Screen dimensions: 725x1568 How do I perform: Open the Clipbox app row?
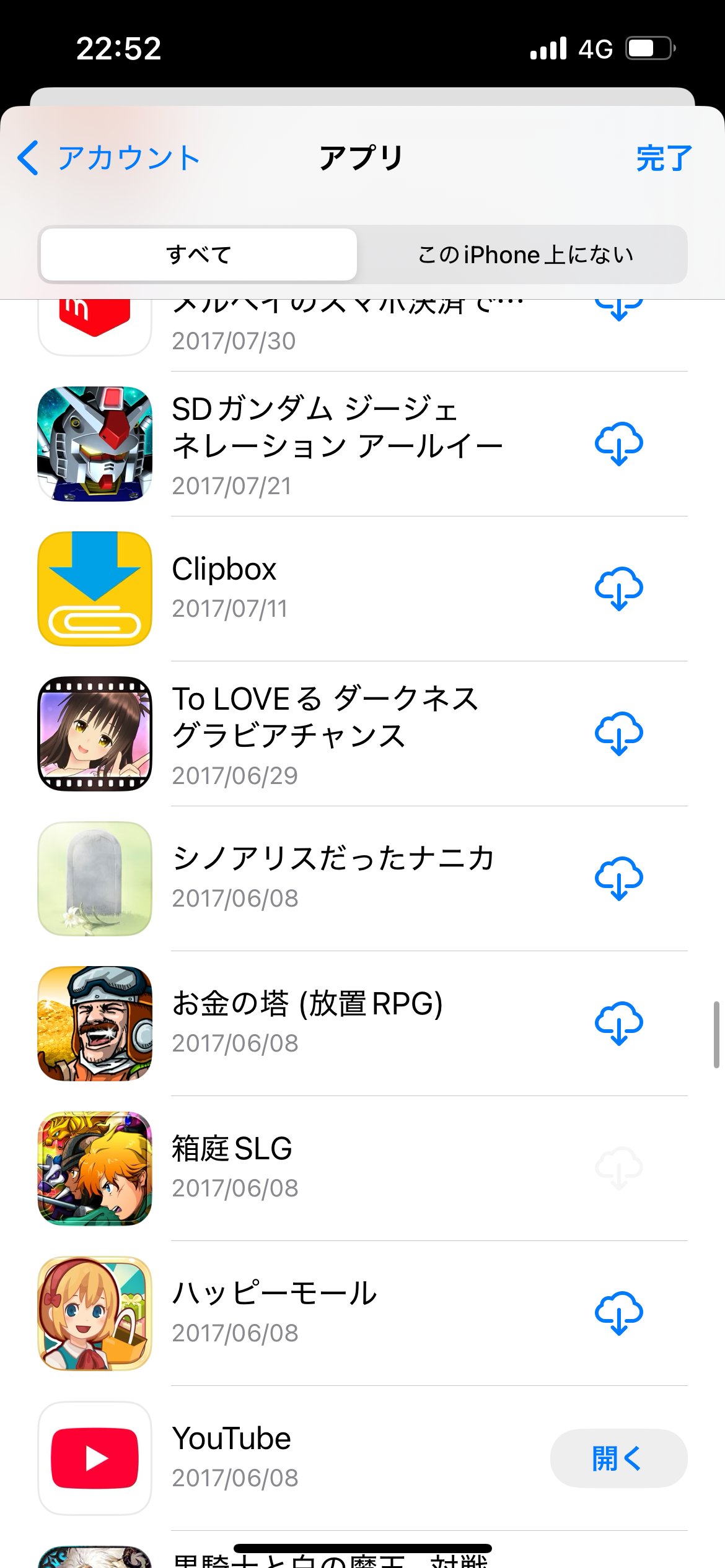[310, 587]
